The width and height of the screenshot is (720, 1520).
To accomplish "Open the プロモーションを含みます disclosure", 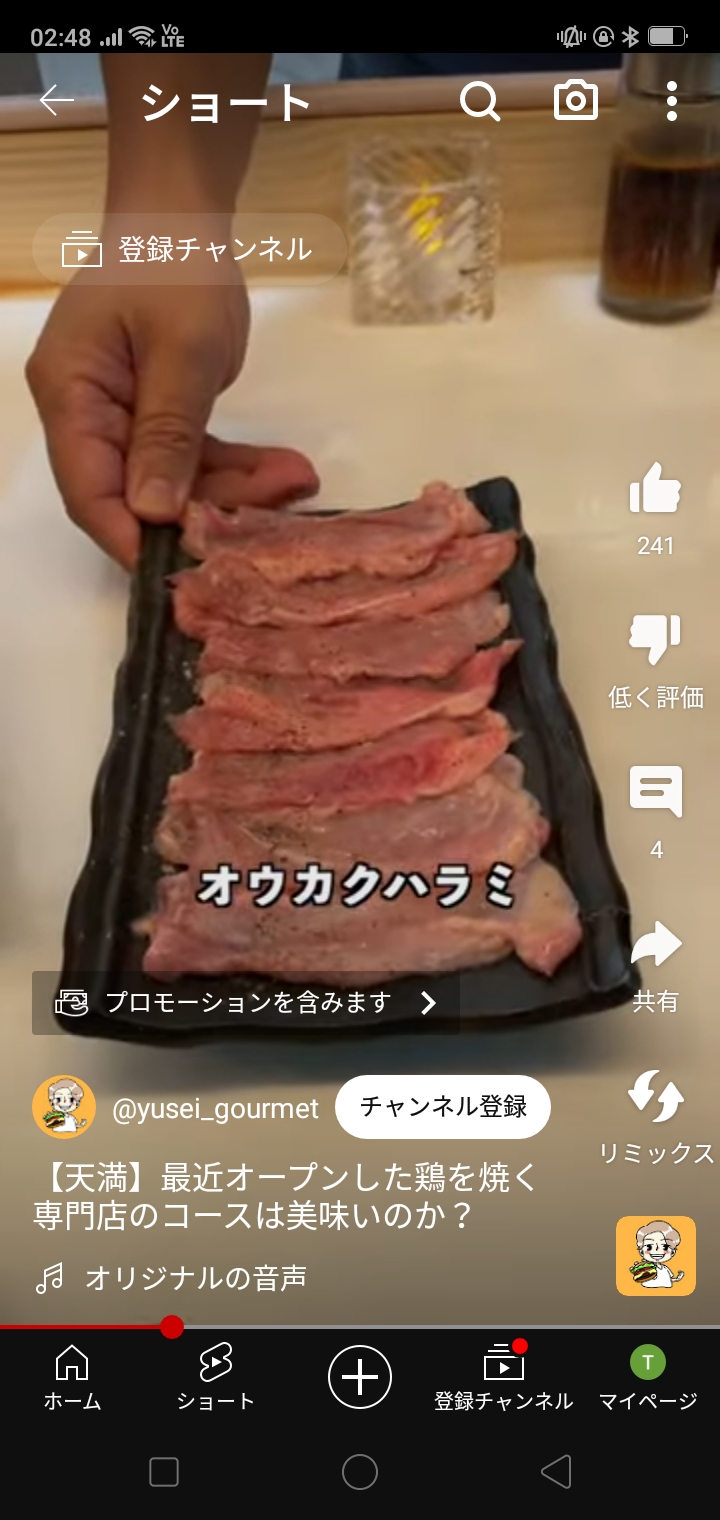I will click(246, 1002).
